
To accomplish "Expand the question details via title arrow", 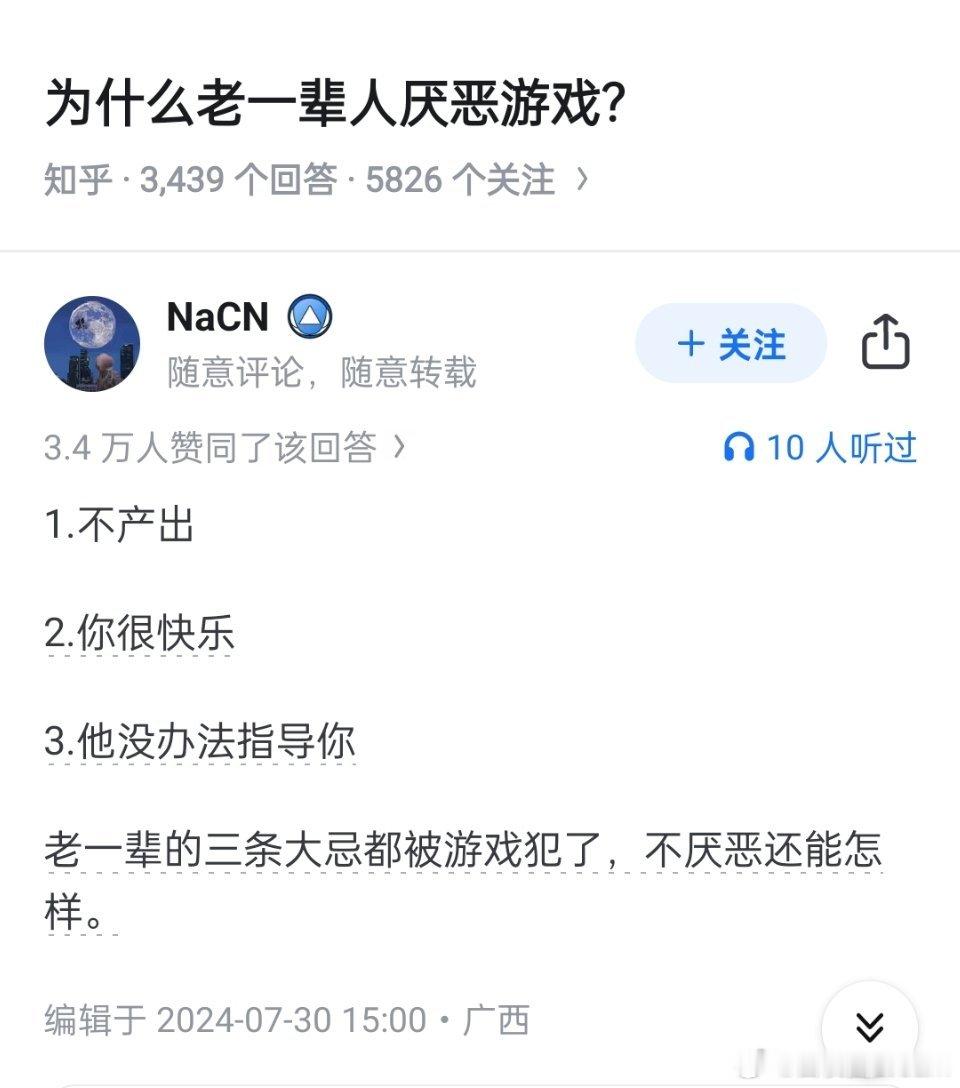I will [x=575, y=178].
